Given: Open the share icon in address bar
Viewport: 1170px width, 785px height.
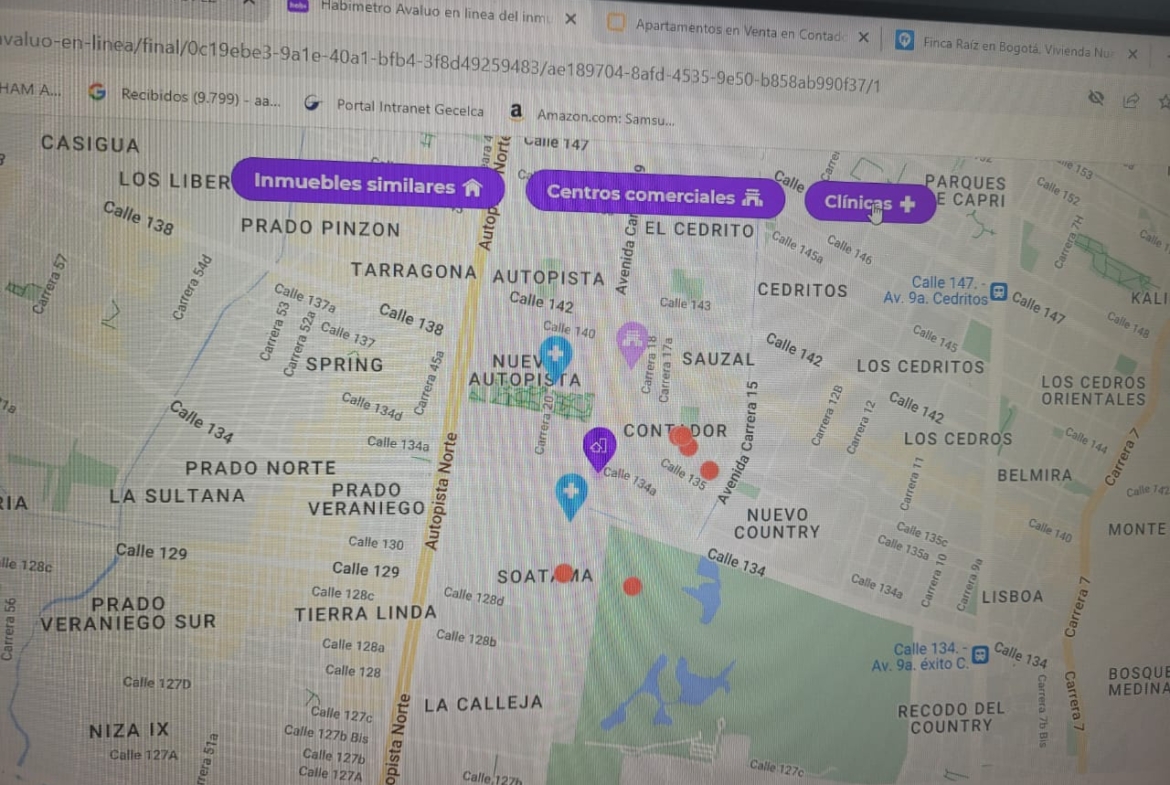Looking at the screenshot, I should (x=1131, y=100).
